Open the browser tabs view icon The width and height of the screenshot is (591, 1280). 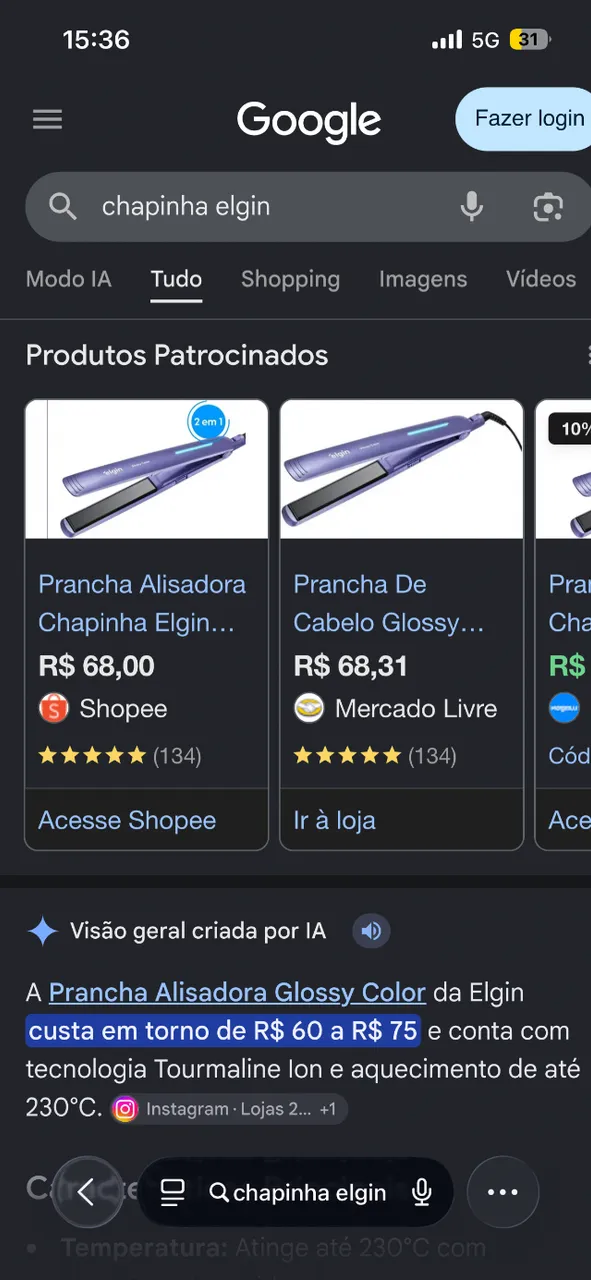click(x=173, y=1192)
